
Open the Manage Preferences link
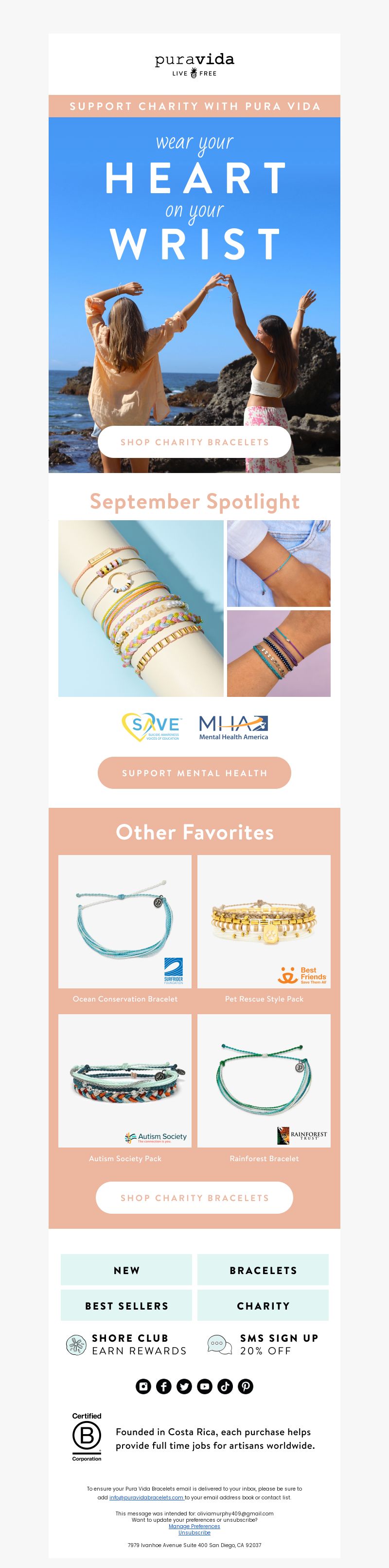tap(194, 1526)
